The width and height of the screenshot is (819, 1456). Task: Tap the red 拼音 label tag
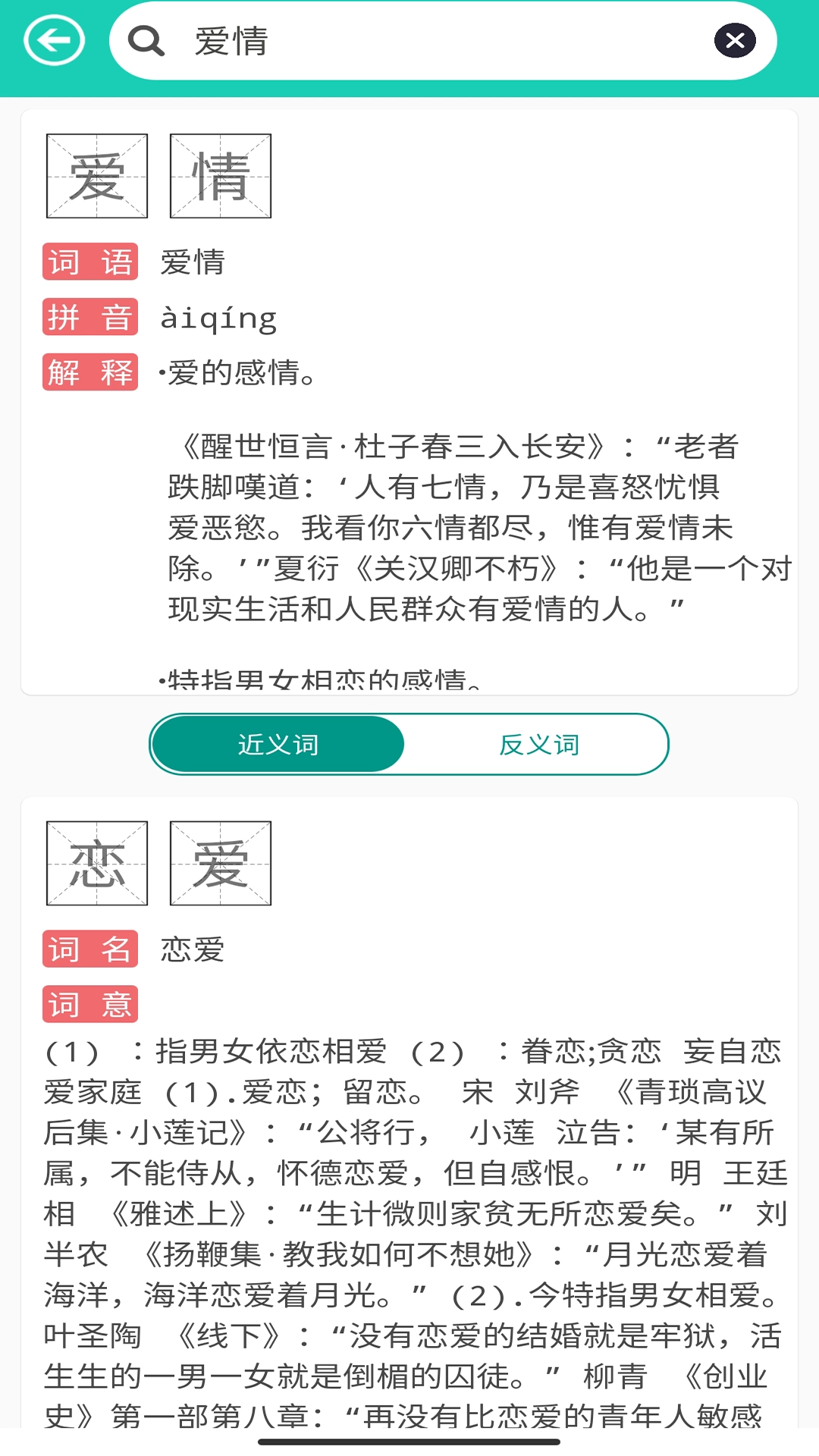tap(89, 317)
